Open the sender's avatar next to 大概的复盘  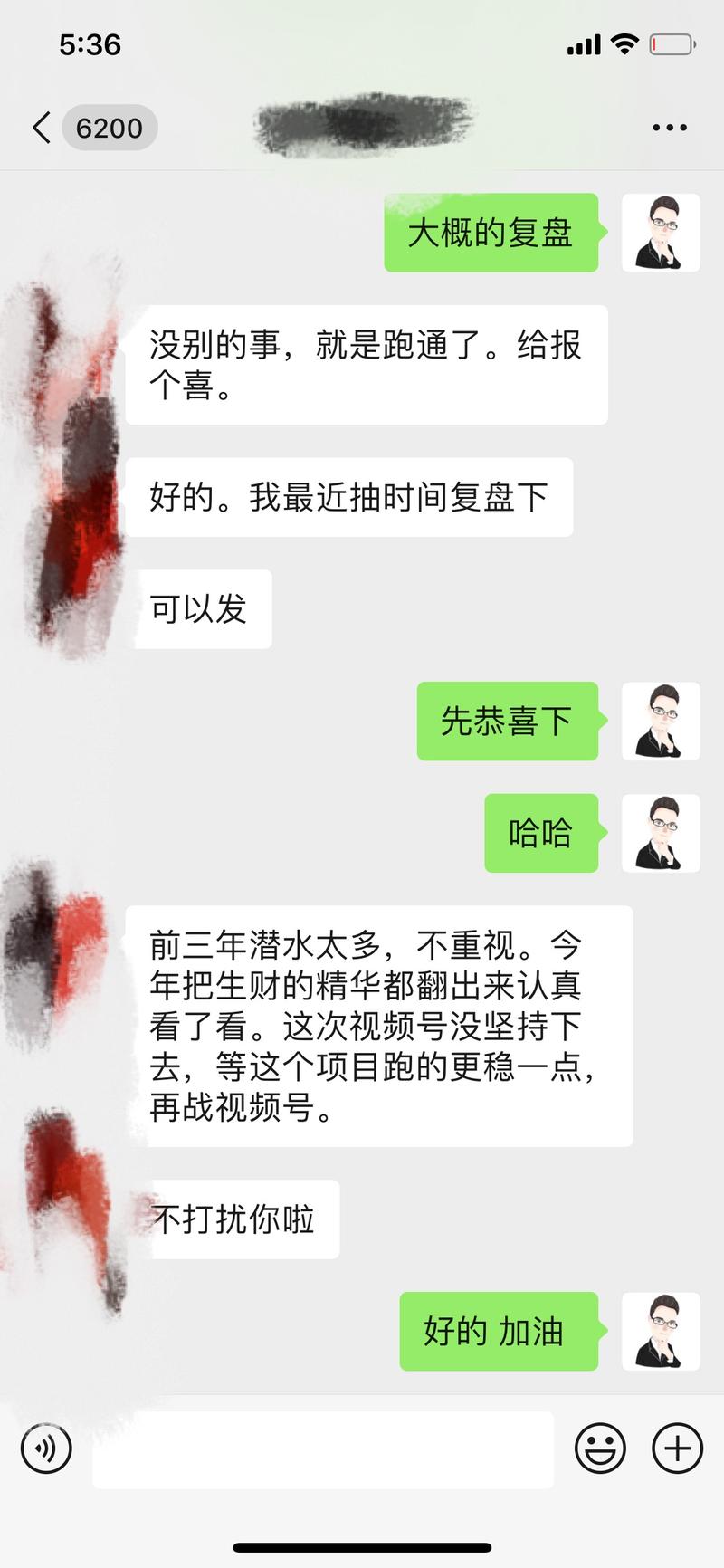coord(661,233)
